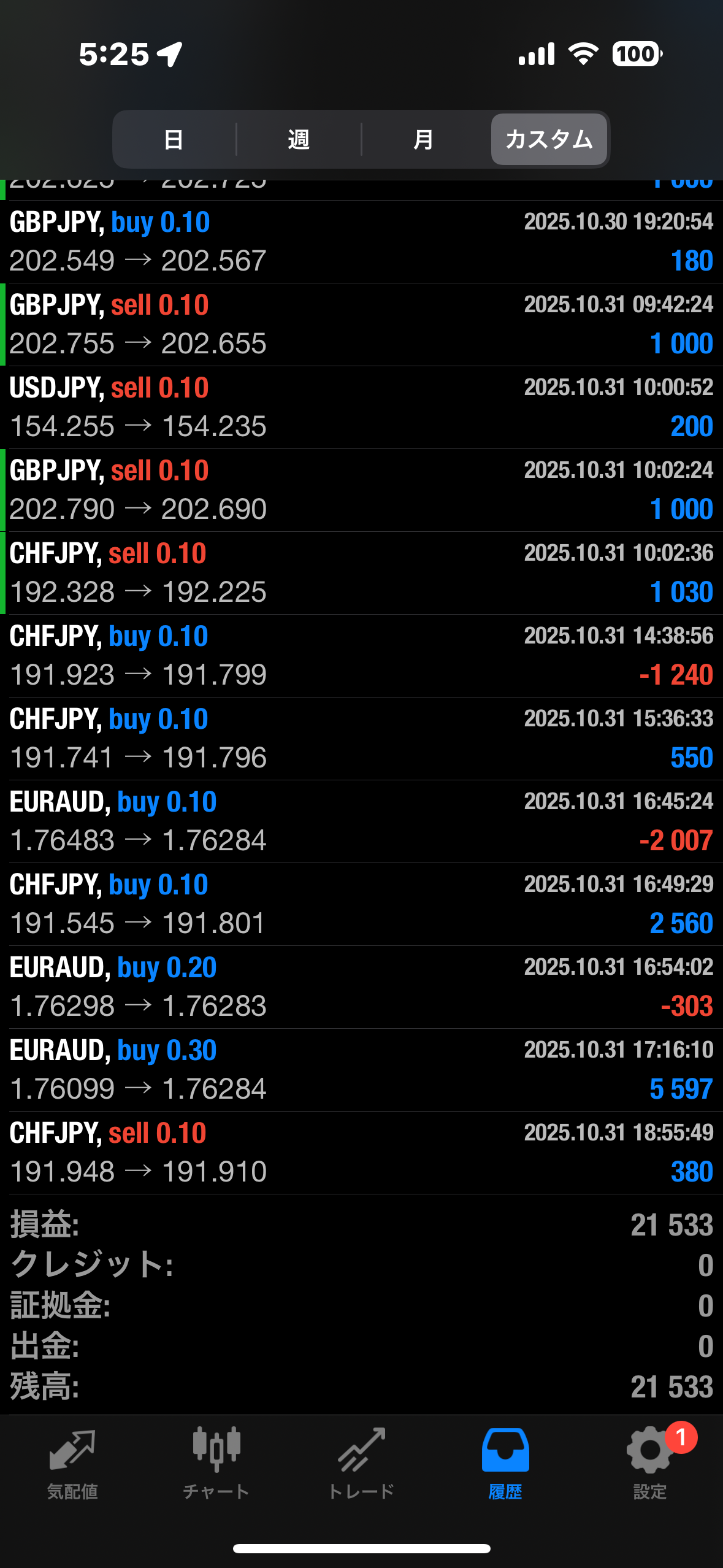Switch to the 日 (day) period

174,140
